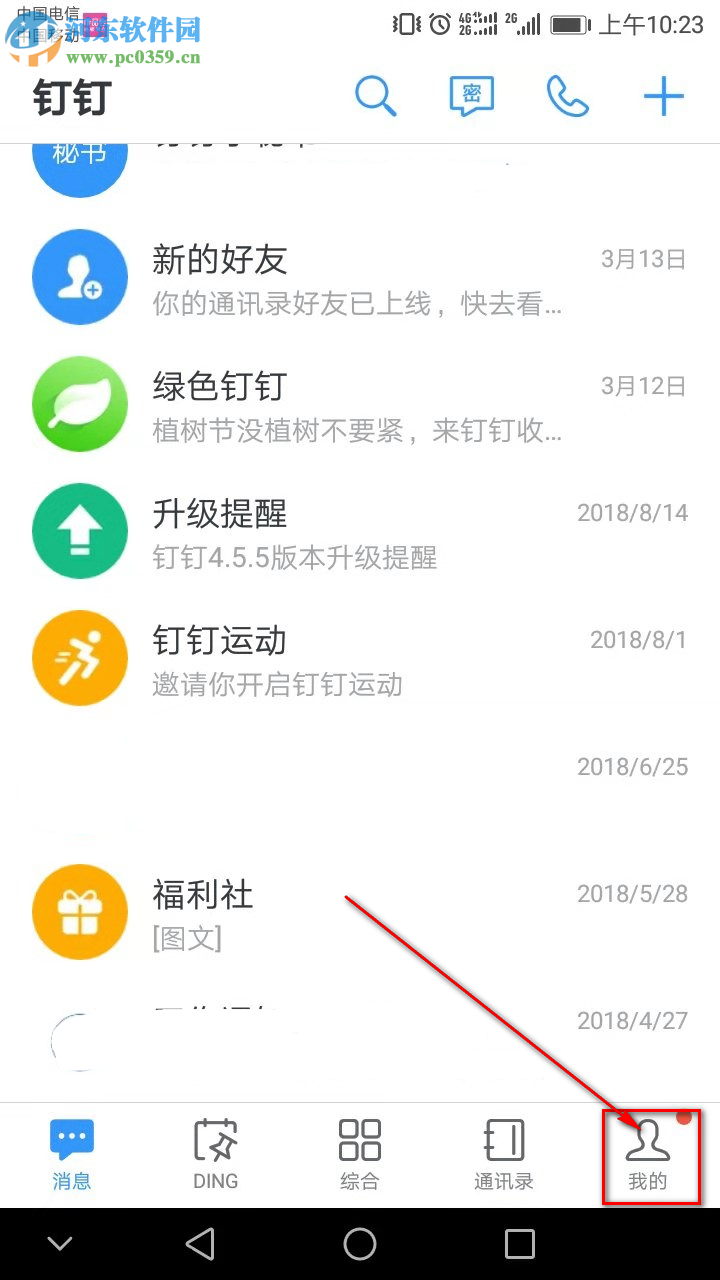Select the 绿色钉钉 leaf icon

click(x=80, y=404)
